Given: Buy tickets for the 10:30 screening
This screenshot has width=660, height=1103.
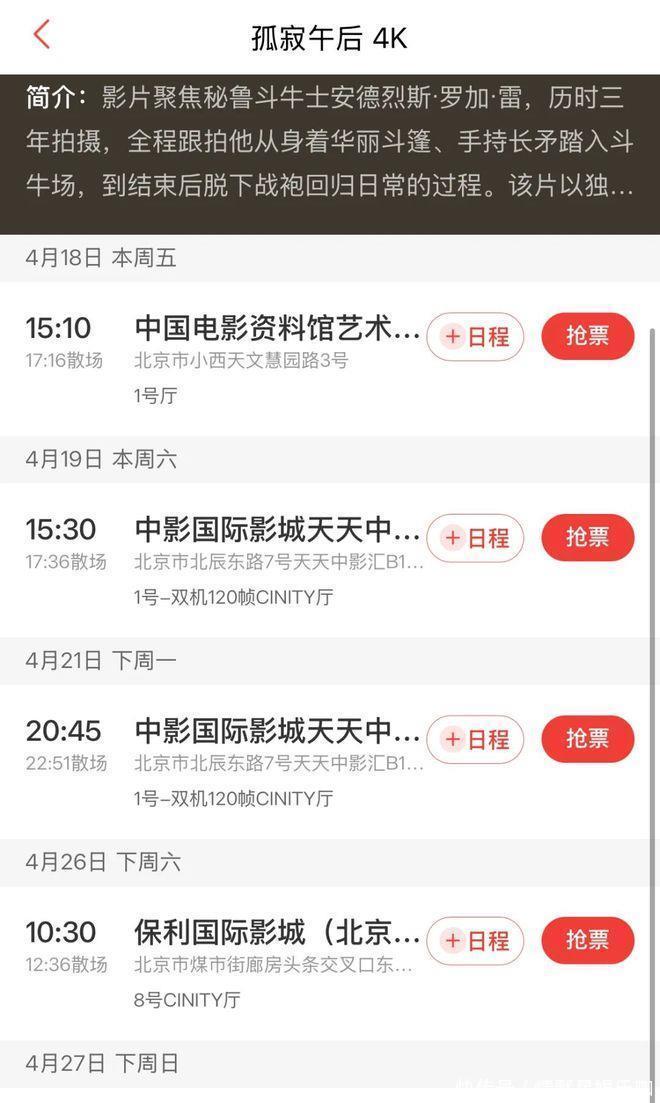Looking at the screenshot, I should [x=588, y=940].
